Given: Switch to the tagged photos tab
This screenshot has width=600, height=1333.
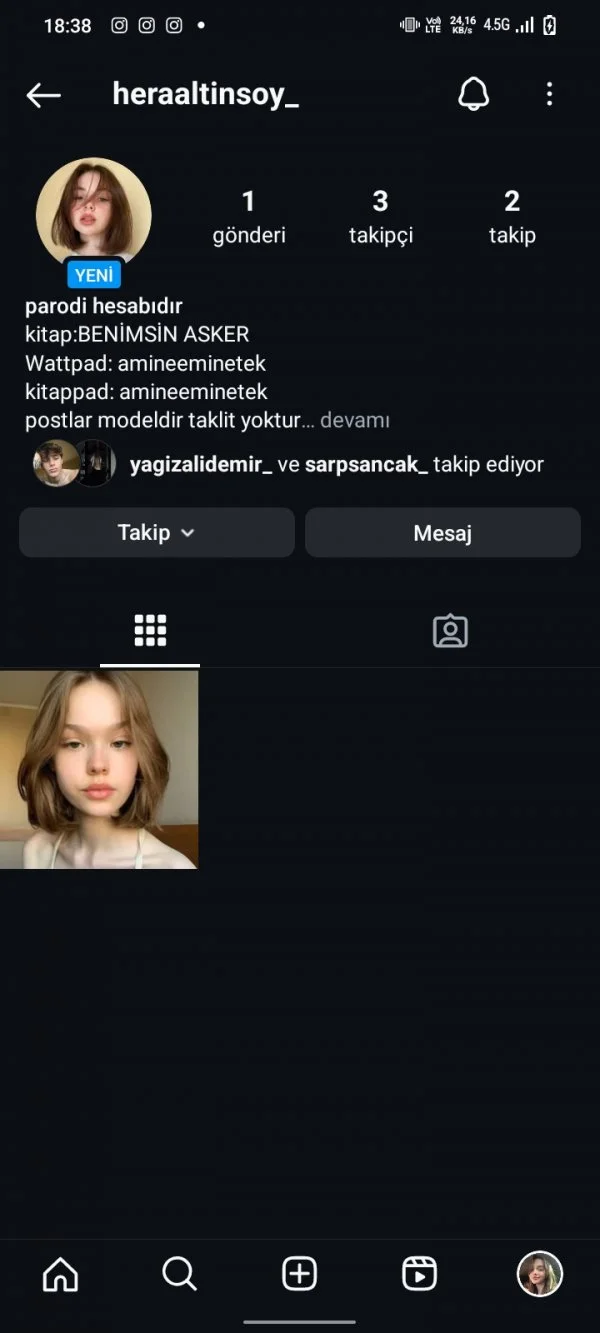Looking at the screenshot, I should click(450, 631).
